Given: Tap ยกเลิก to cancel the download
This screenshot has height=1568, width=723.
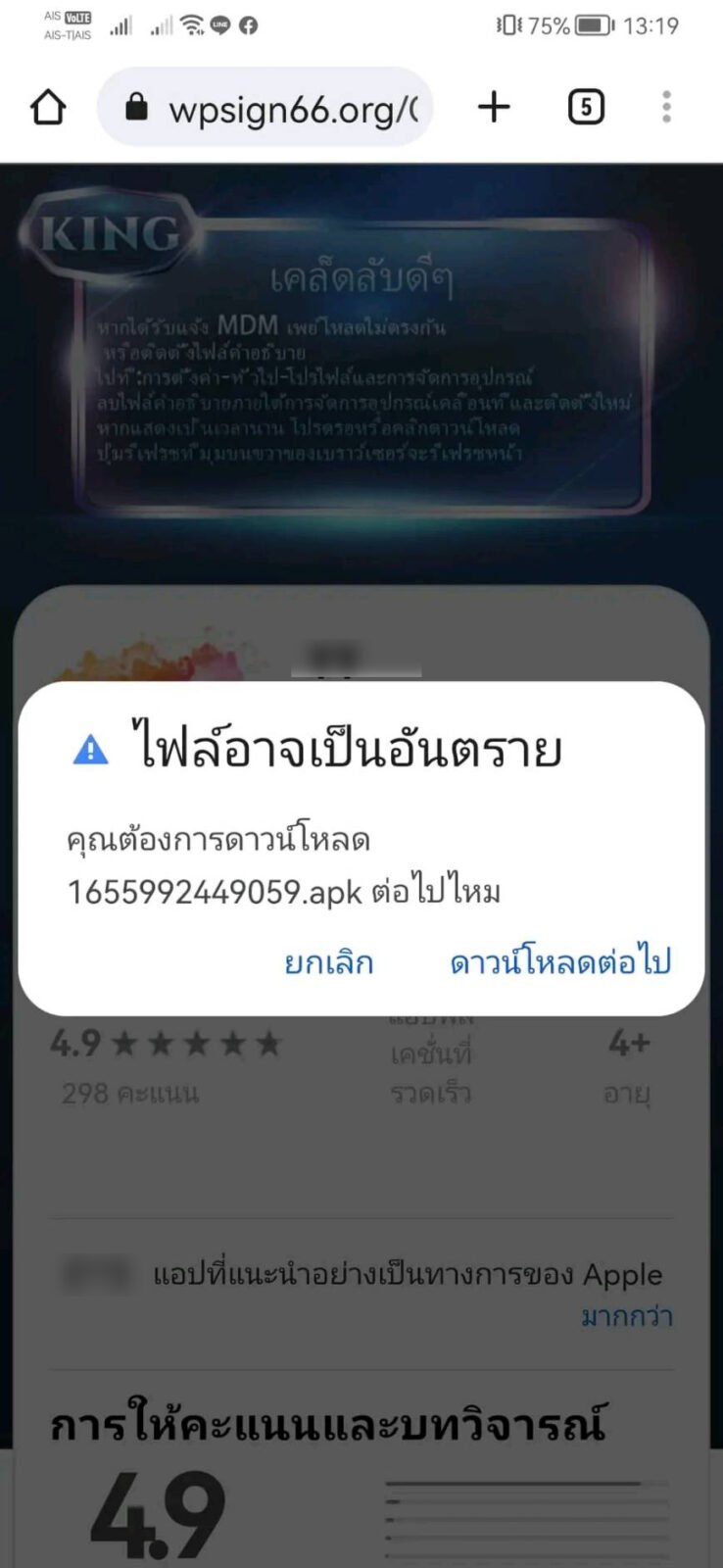Looking at the screenshot, I should coord(329,962).
